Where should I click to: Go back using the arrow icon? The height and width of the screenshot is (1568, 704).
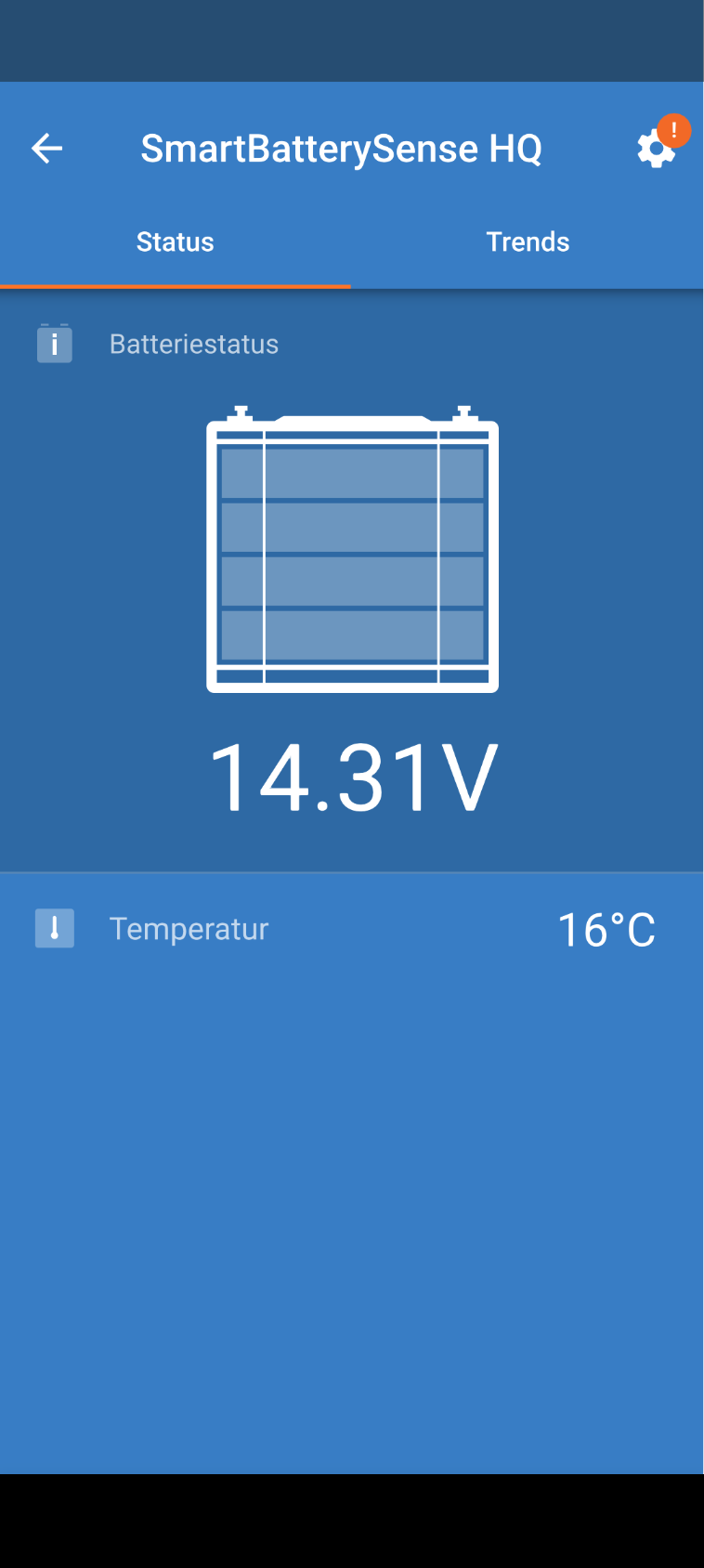click(x=46, y=149)
